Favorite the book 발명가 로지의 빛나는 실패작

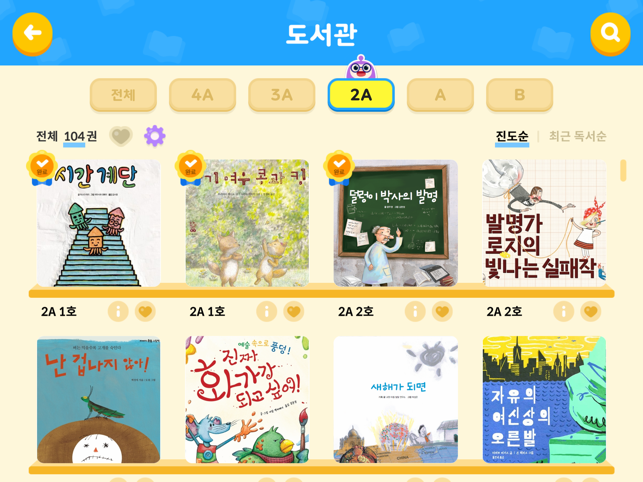tap(591, 312)
